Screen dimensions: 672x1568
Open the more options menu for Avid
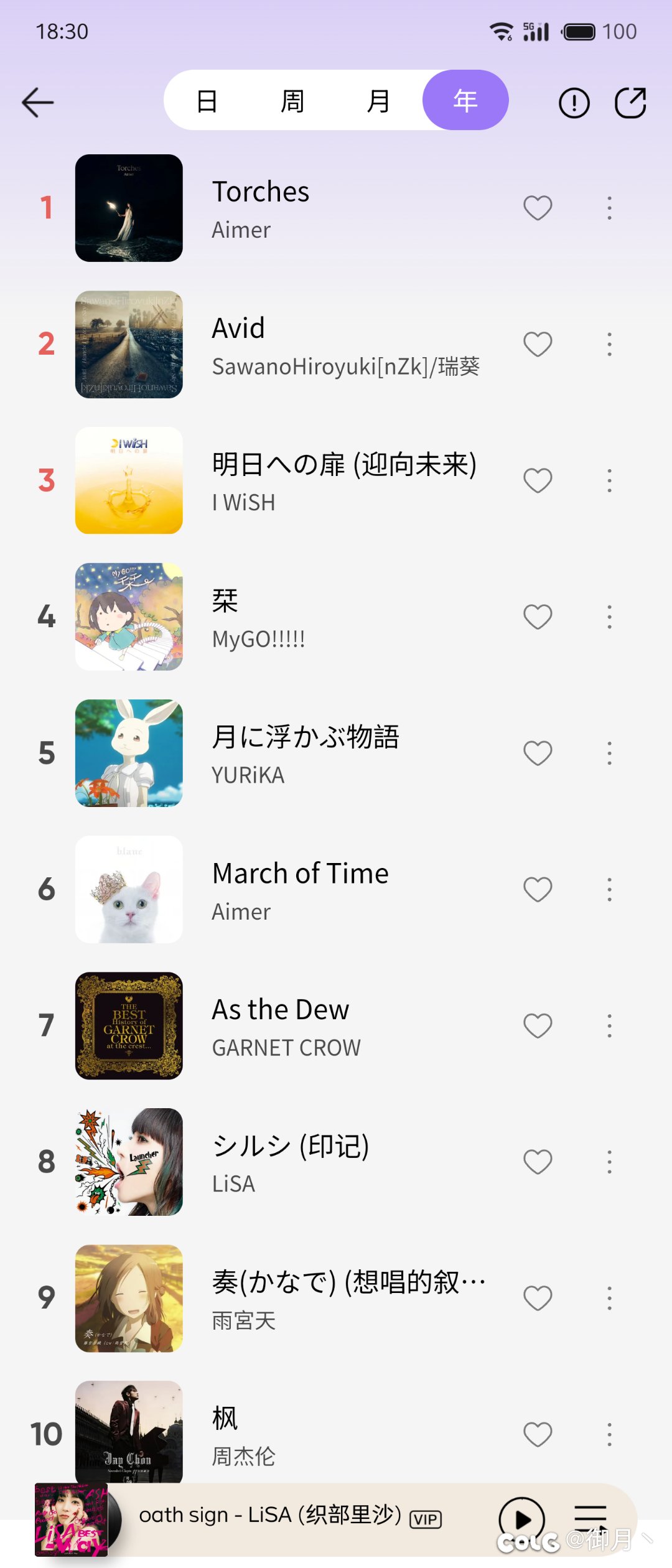click(609, 343)
